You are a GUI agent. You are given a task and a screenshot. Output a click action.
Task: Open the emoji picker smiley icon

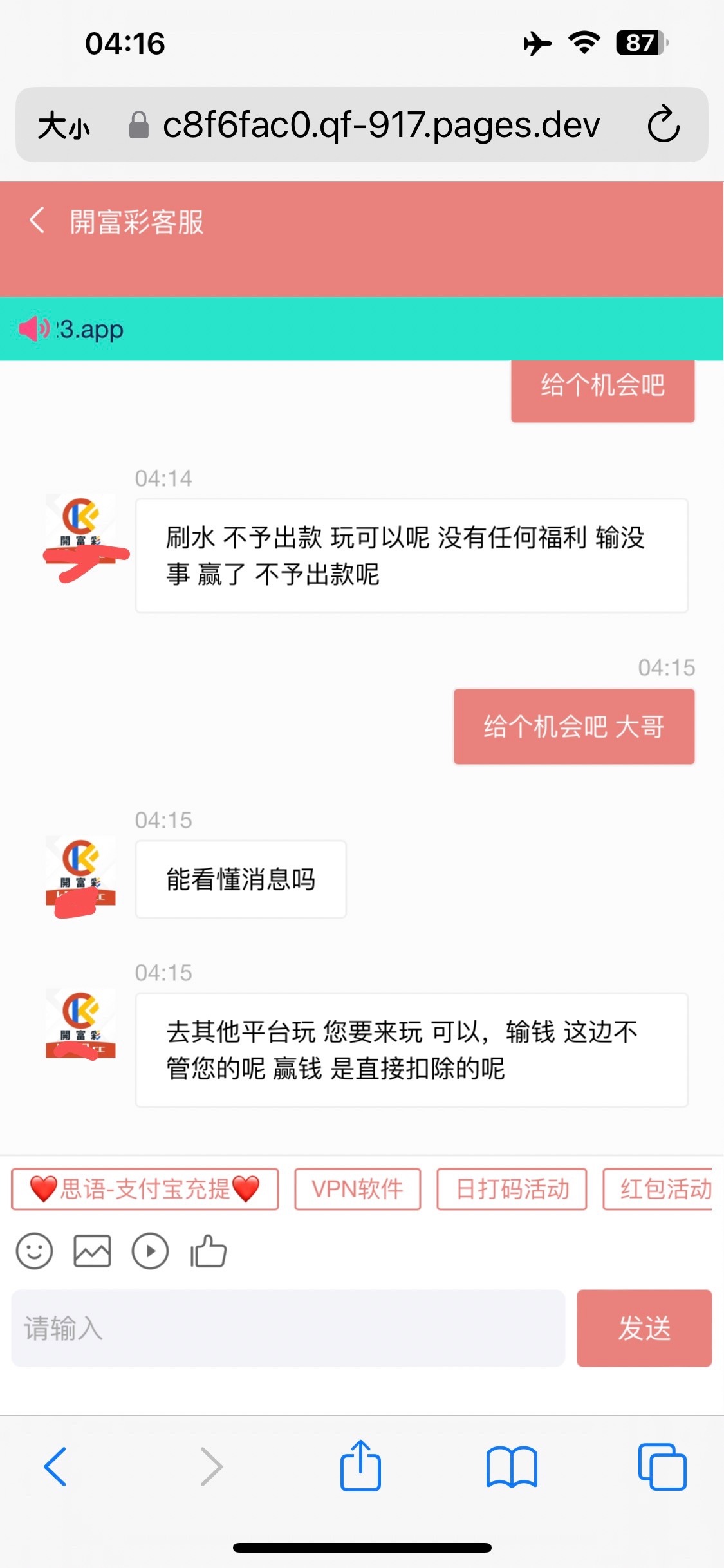[34, 1251]
